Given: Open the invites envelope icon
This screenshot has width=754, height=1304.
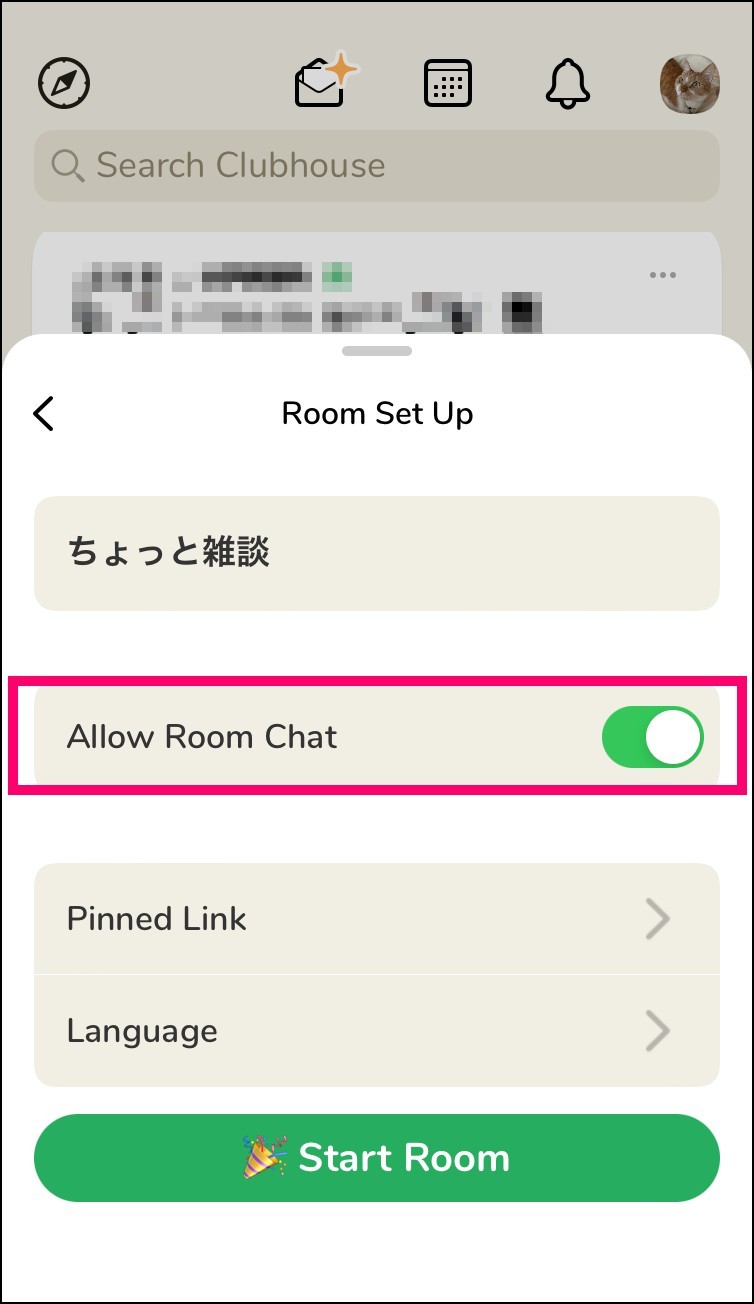Looking at the screenshot, I should pos(325,81).
